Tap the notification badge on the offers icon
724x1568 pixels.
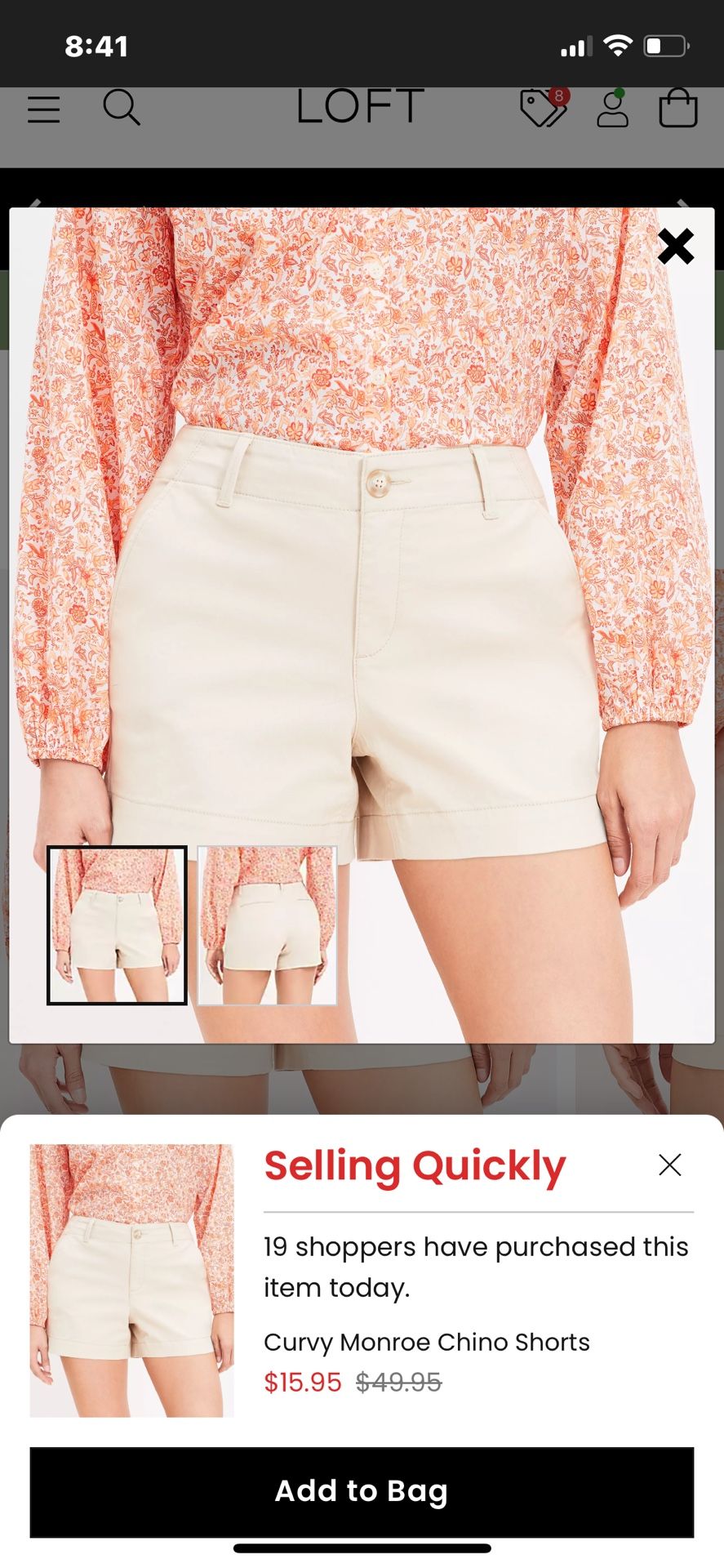click(558, 94)
